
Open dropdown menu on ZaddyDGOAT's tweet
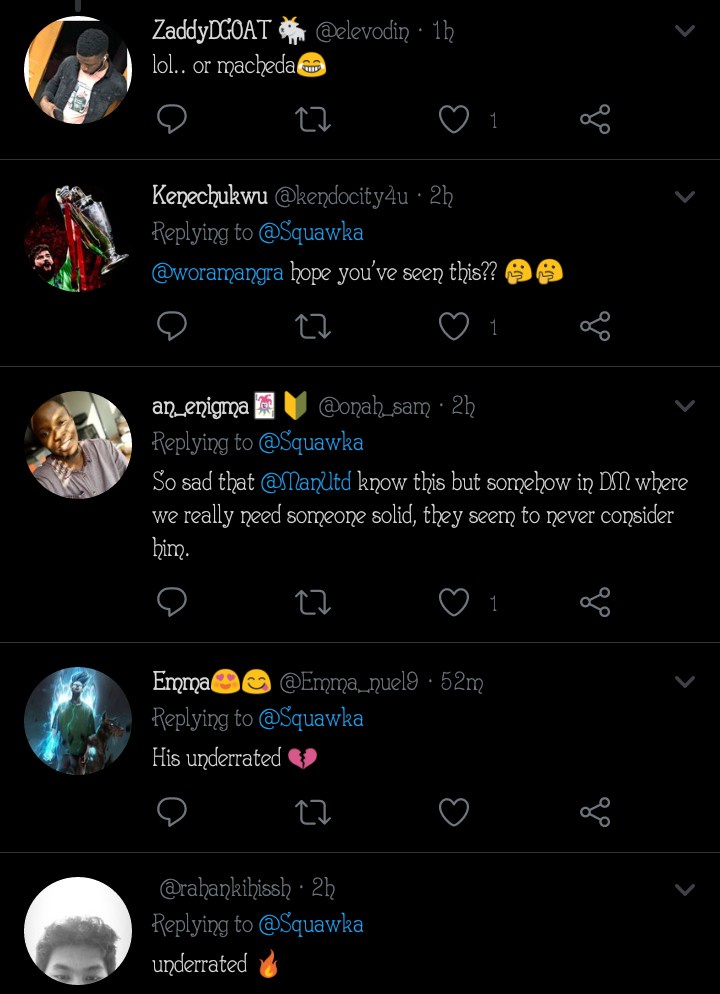click(x=685, y=32)
